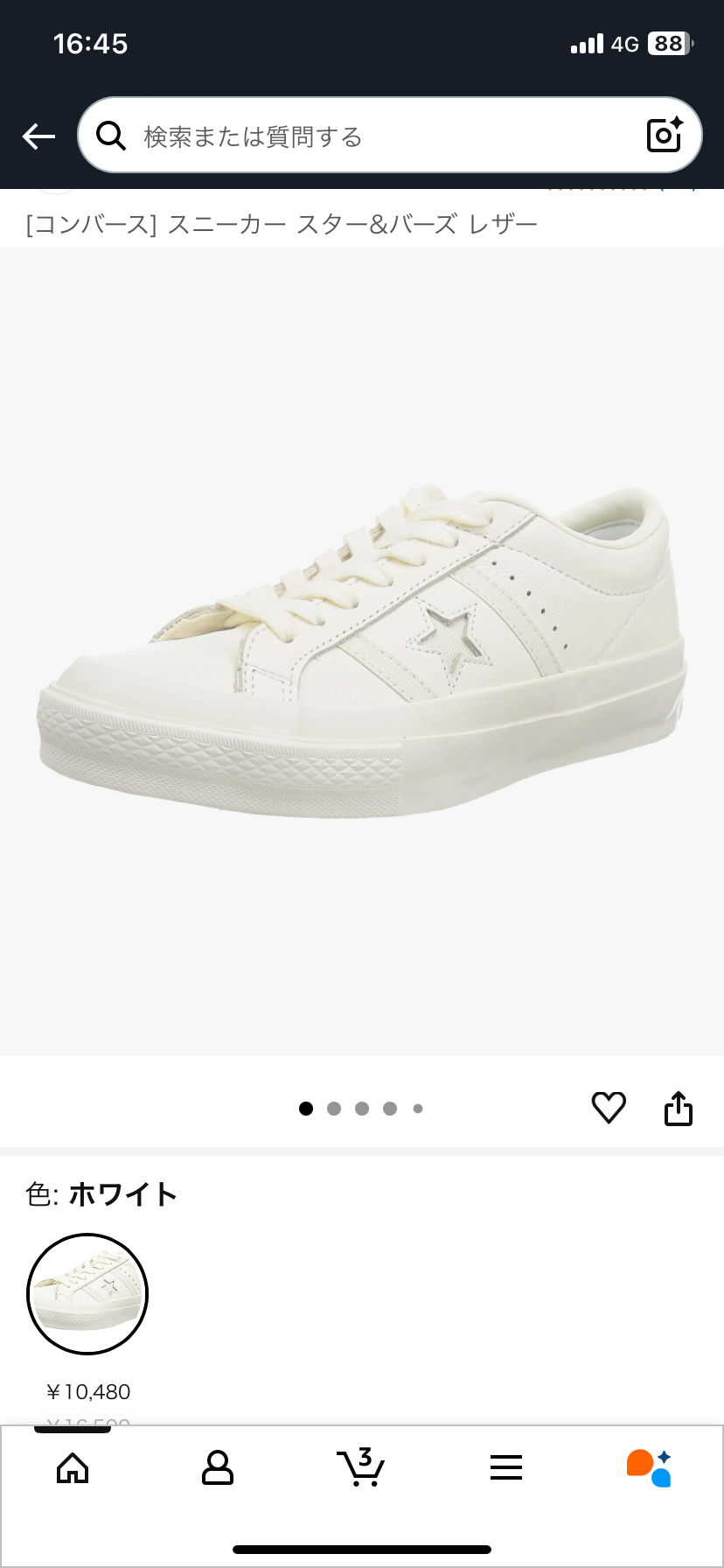Open camera for visual product search

(x=665, y=135)
